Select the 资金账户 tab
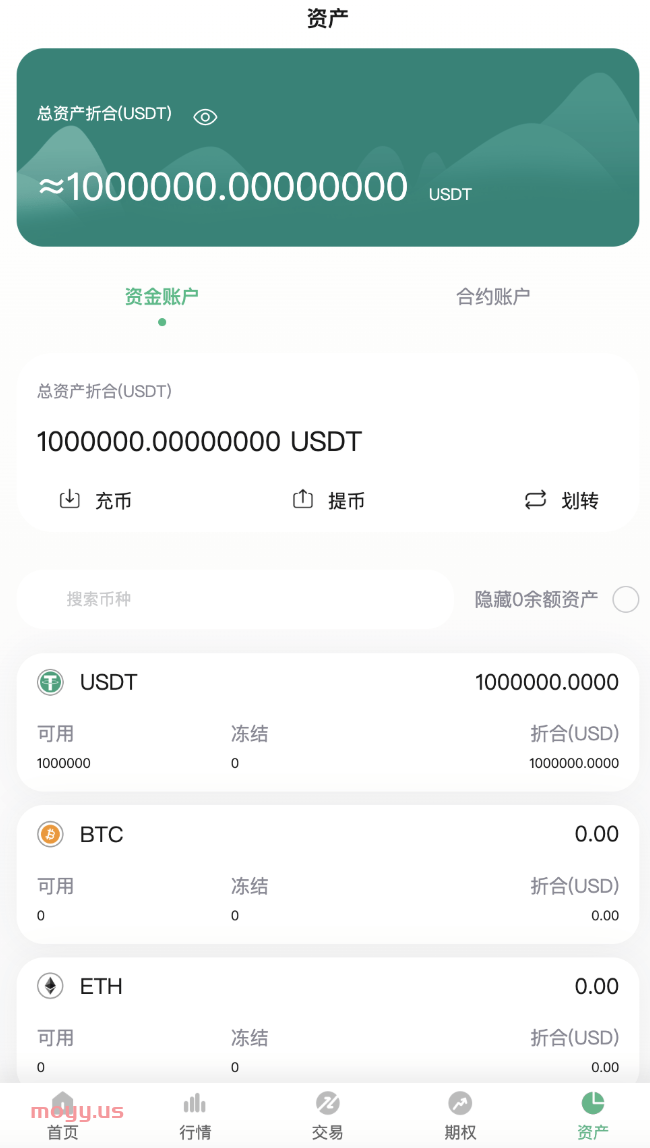 162,296
